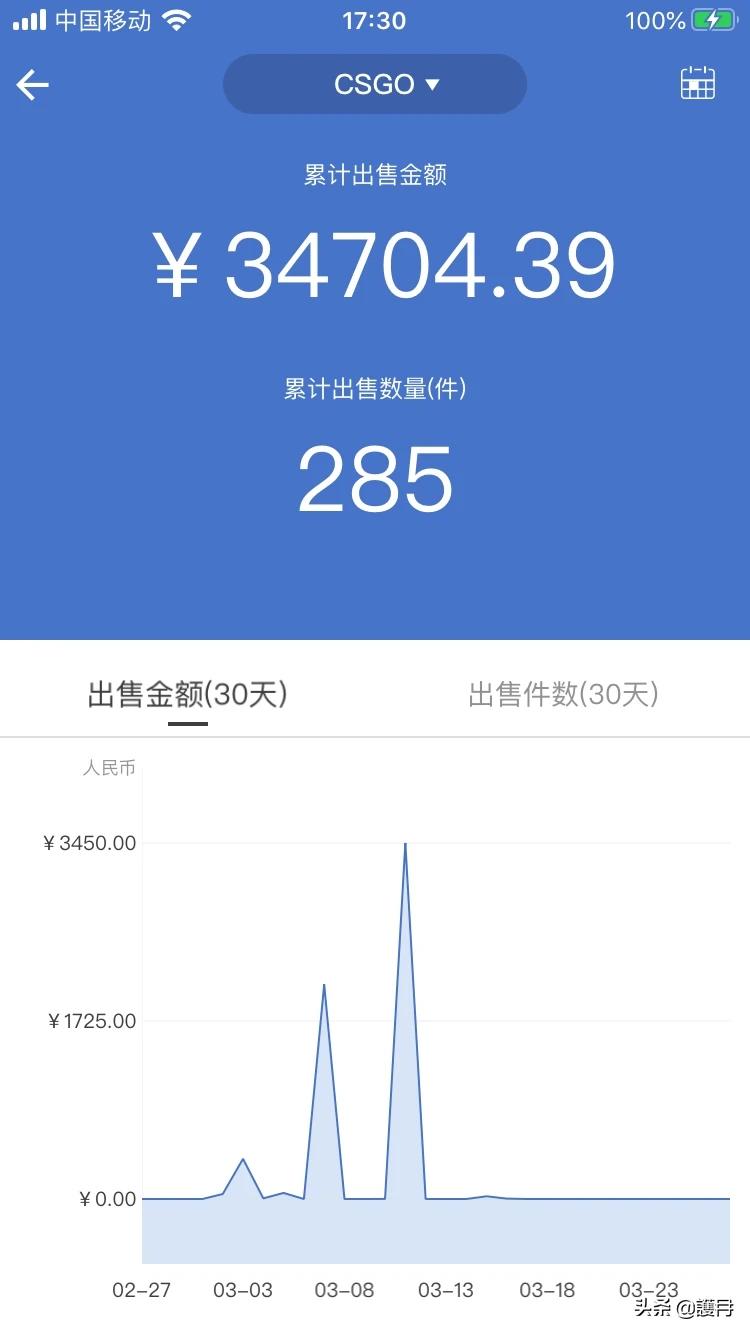Switch to 出售件数(30天) tab
The height and width of the screenshot is (1334, 750).
click(x=563, y=694)
